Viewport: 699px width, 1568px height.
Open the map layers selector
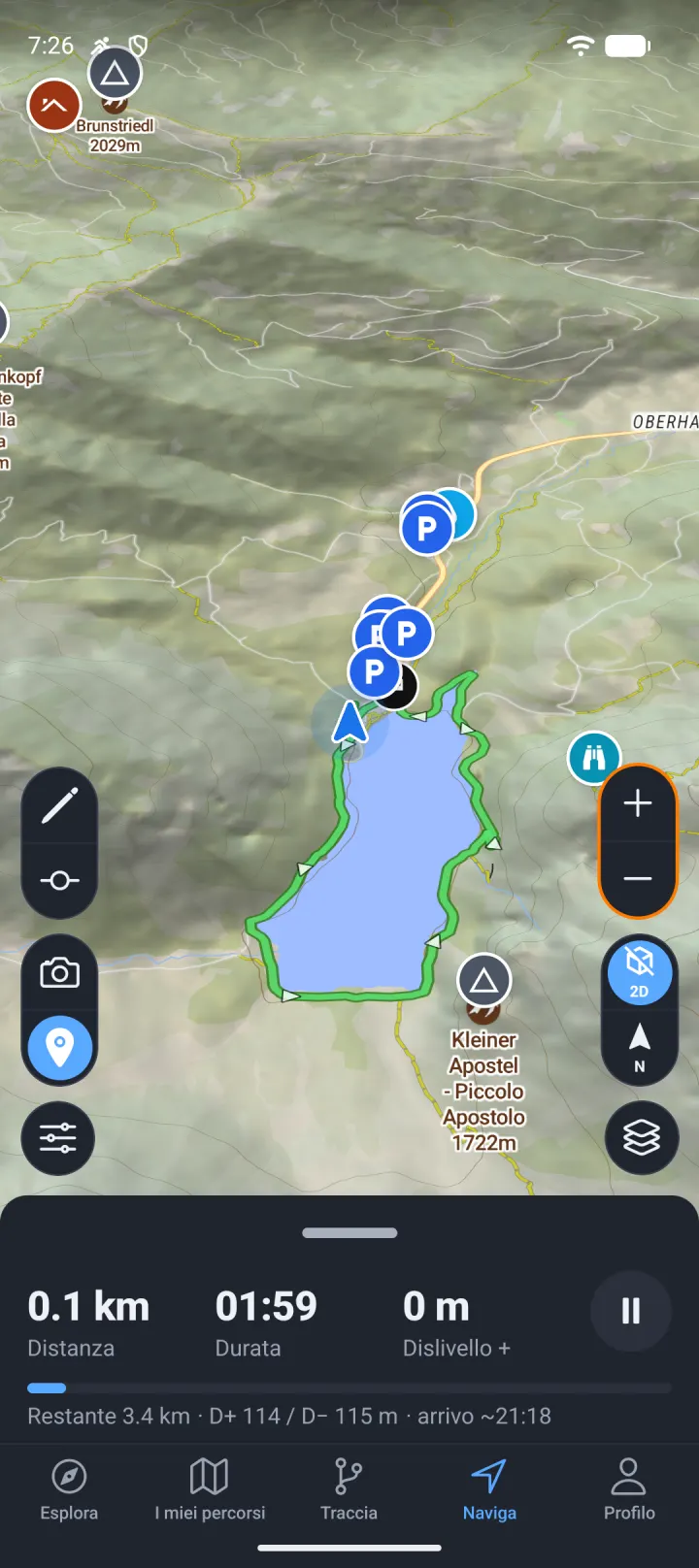pyautogui.click(x=642, y=1138)
